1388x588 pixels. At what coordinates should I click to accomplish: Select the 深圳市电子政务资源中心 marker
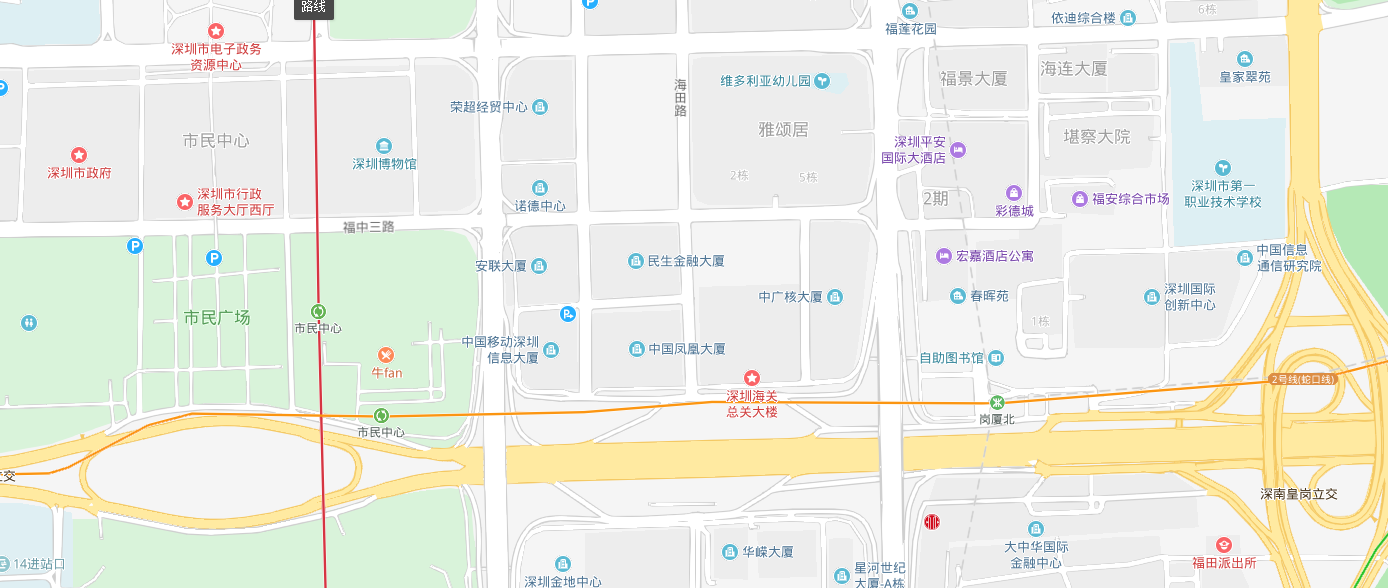(x=215, y=32)
